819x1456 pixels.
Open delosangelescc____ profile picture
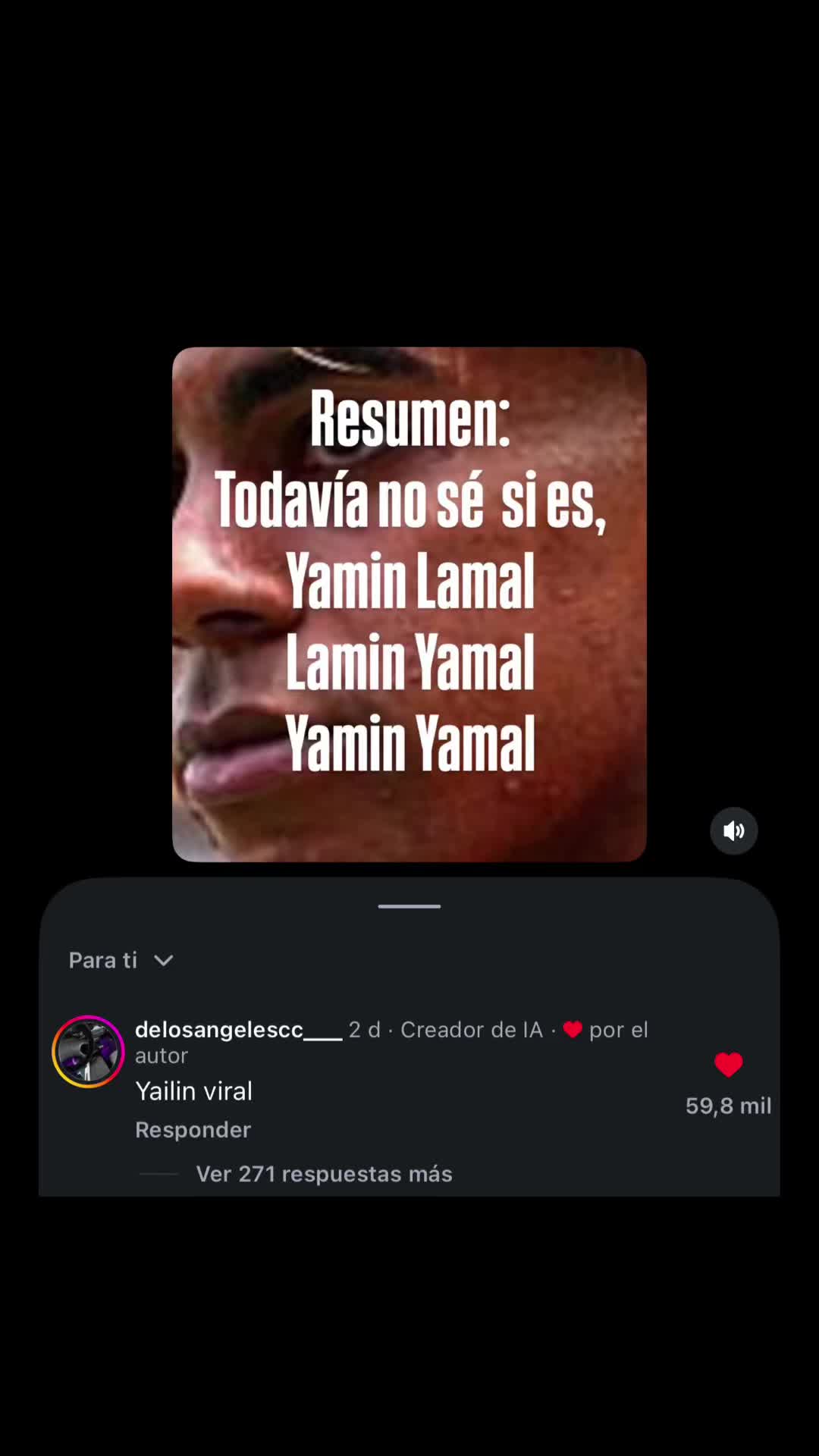click(88, 1051)
